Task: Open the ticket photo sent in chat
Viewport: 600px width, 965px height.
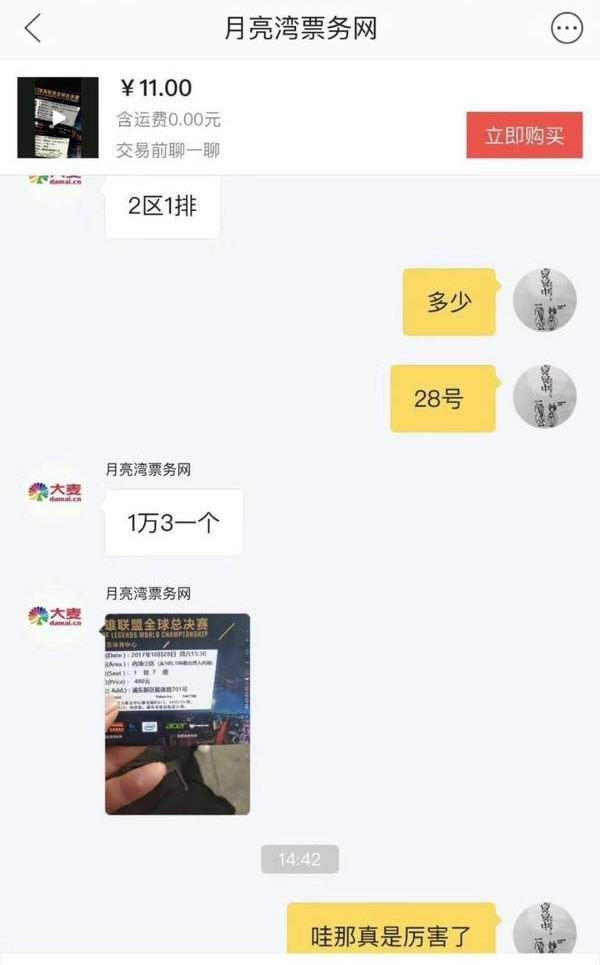Action: [177, 714]
